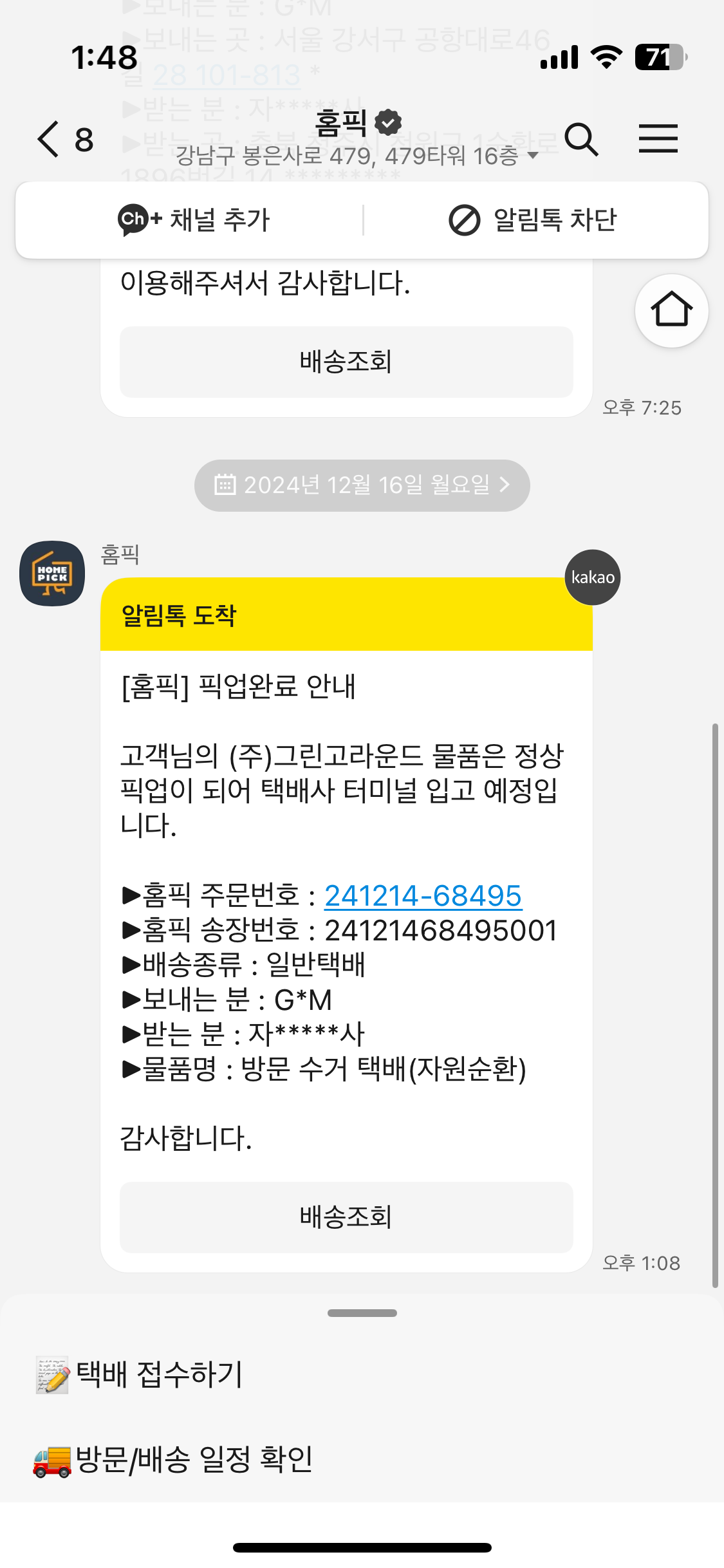
Task: Open the 홈픽 profile picture
Action: click(52, 573)
